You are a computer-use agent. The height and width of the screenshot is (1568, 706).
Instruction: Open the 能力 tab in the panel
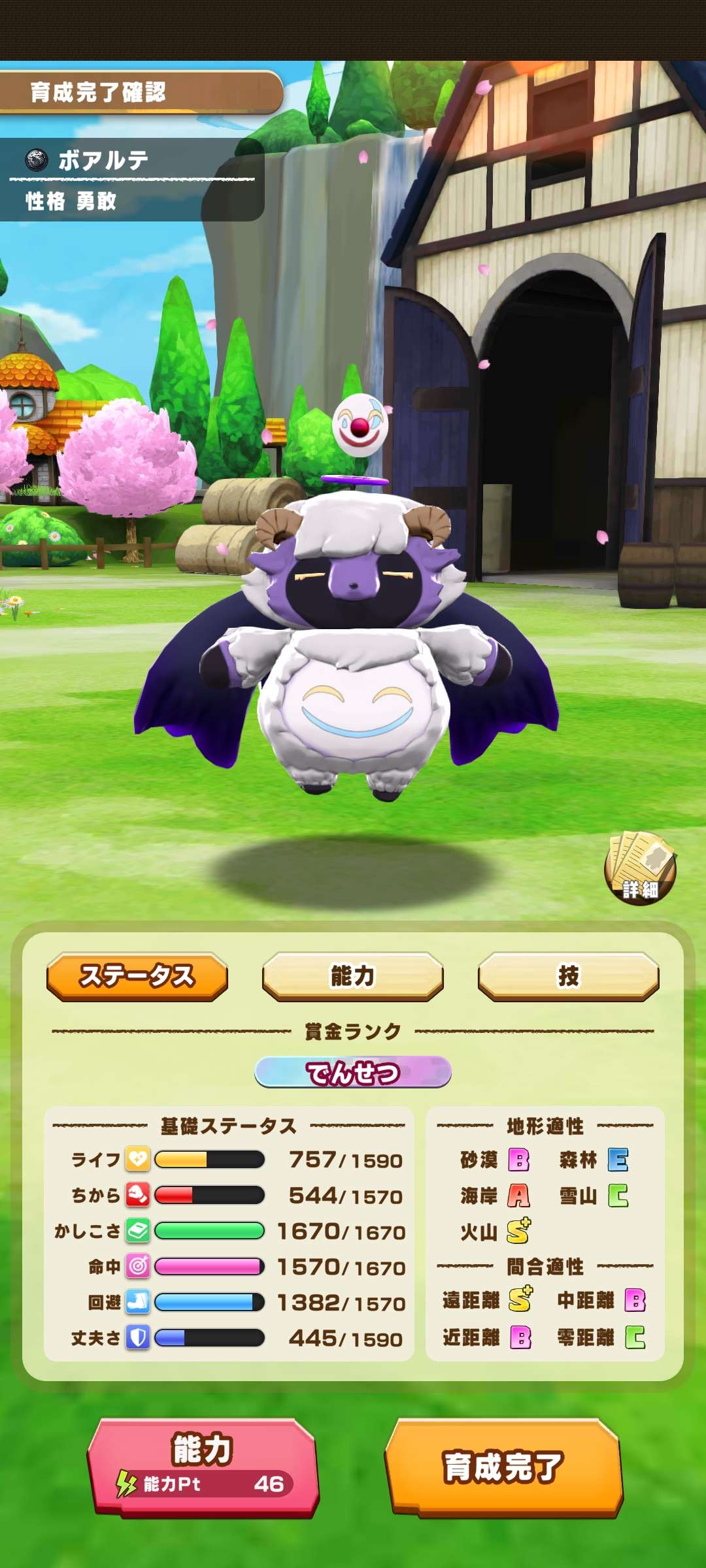(353, 976)
